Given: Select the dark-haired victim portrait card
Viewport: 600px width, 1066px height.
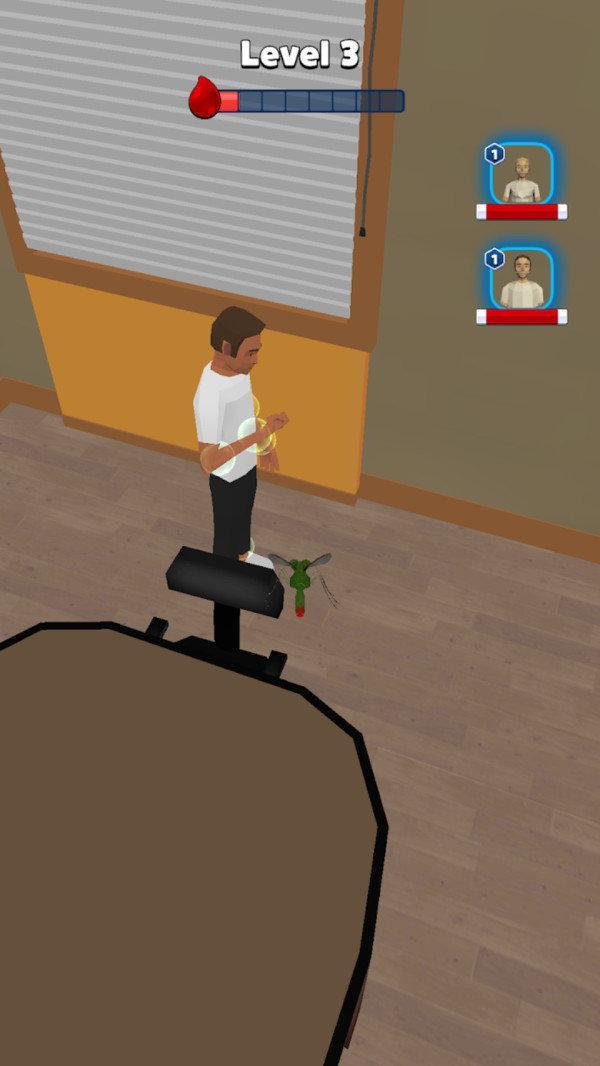Looking at the screenshot, I should [x=521, y=279].
